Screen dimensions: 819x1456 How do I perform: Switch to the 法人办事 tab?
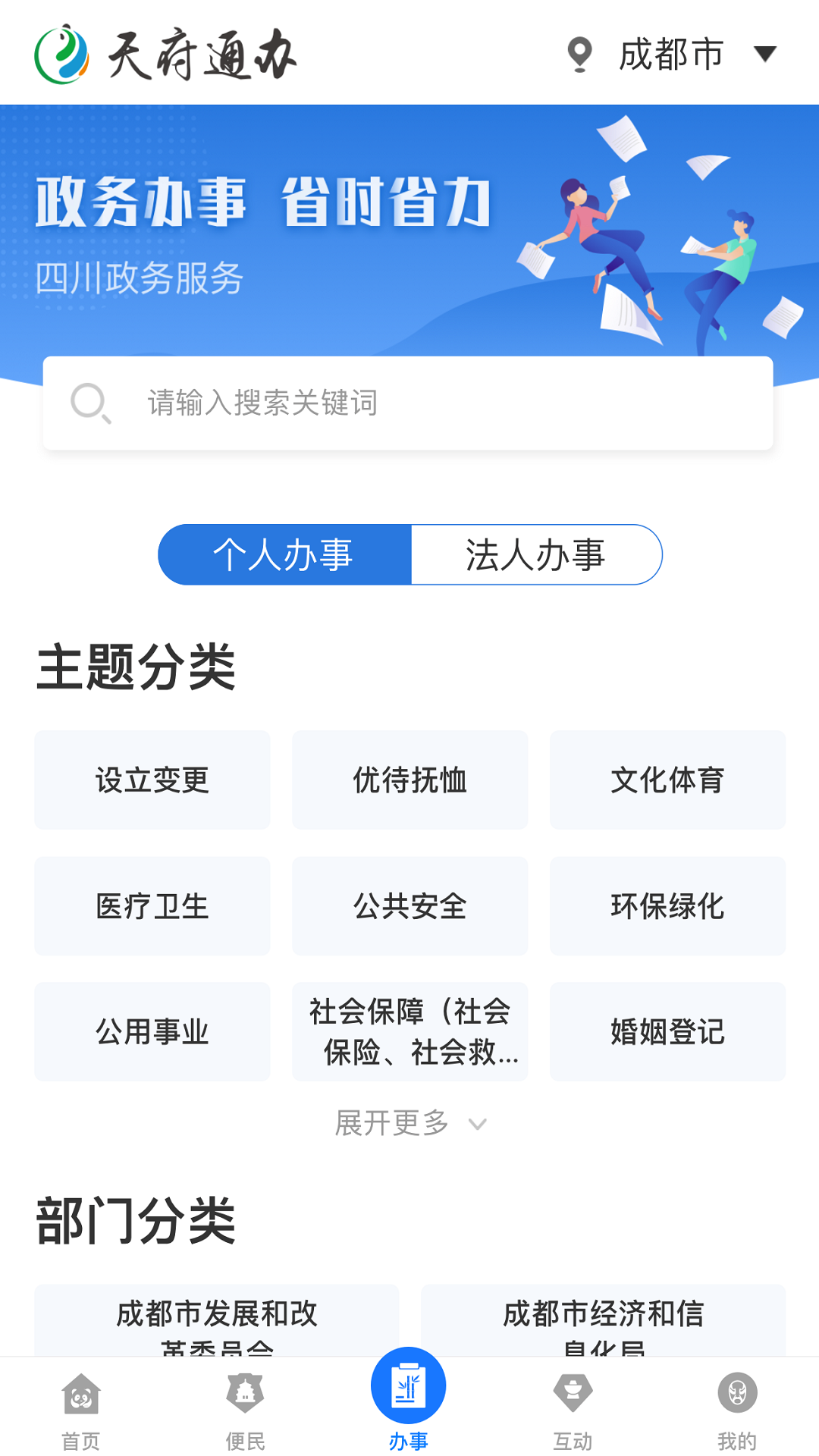click(535, 554)
